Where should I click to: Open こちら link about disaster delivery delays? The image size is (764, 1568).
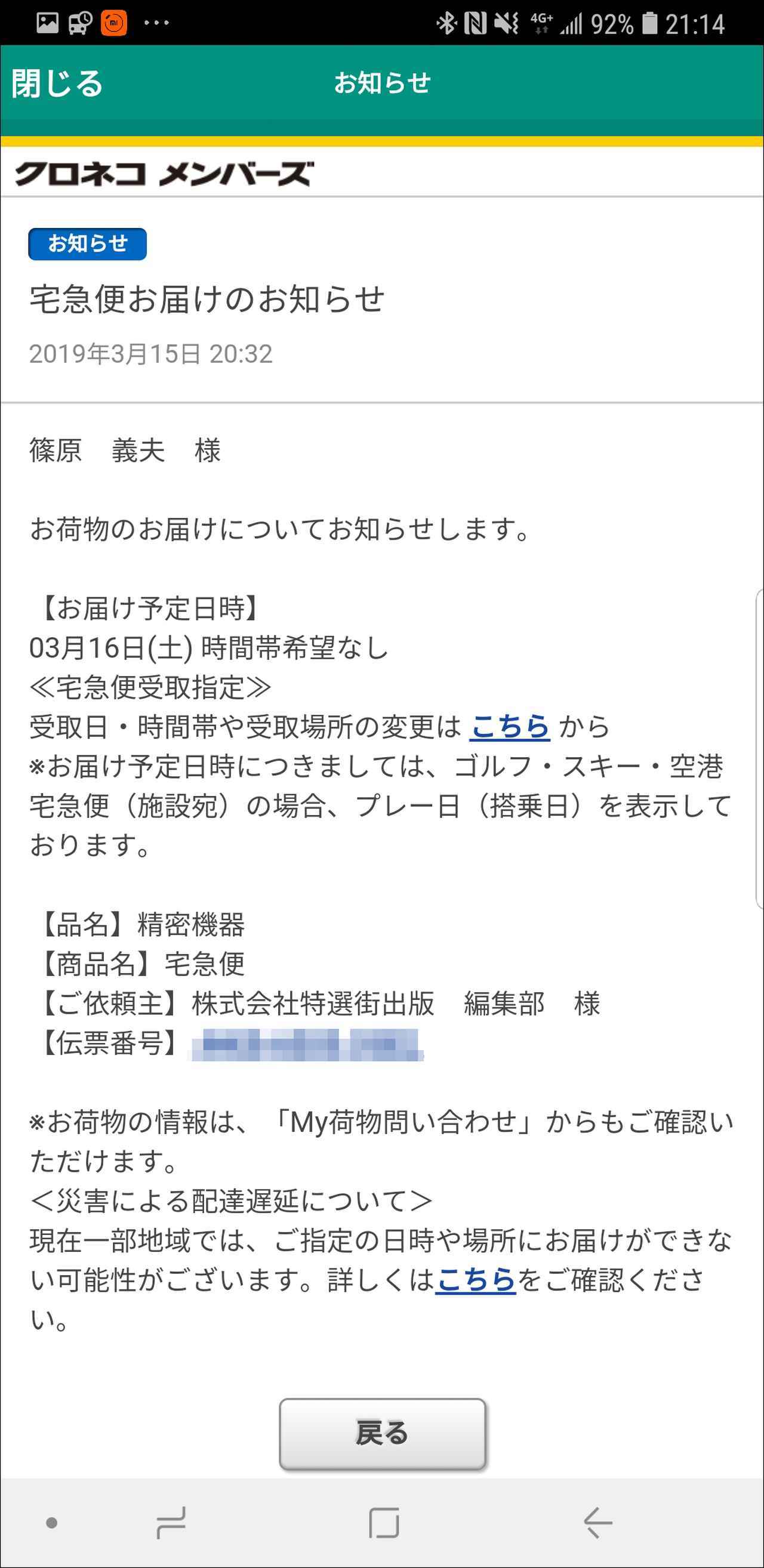476,1280
